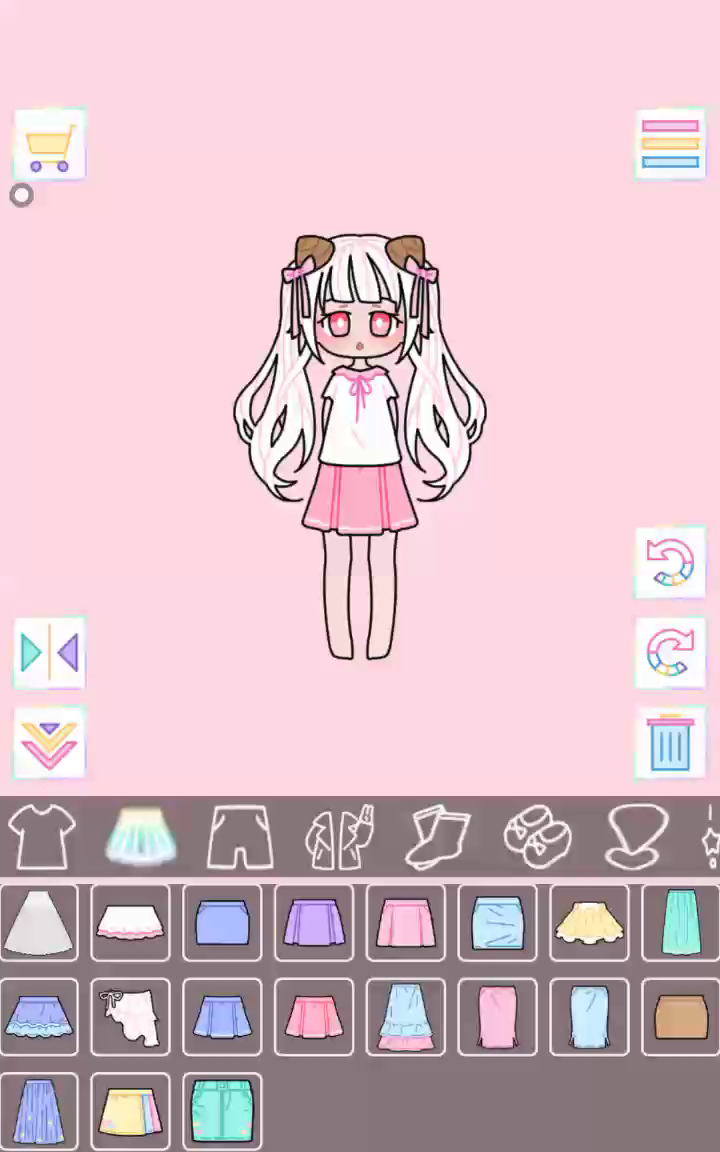Open the shopping cart store

pos(49,145)
